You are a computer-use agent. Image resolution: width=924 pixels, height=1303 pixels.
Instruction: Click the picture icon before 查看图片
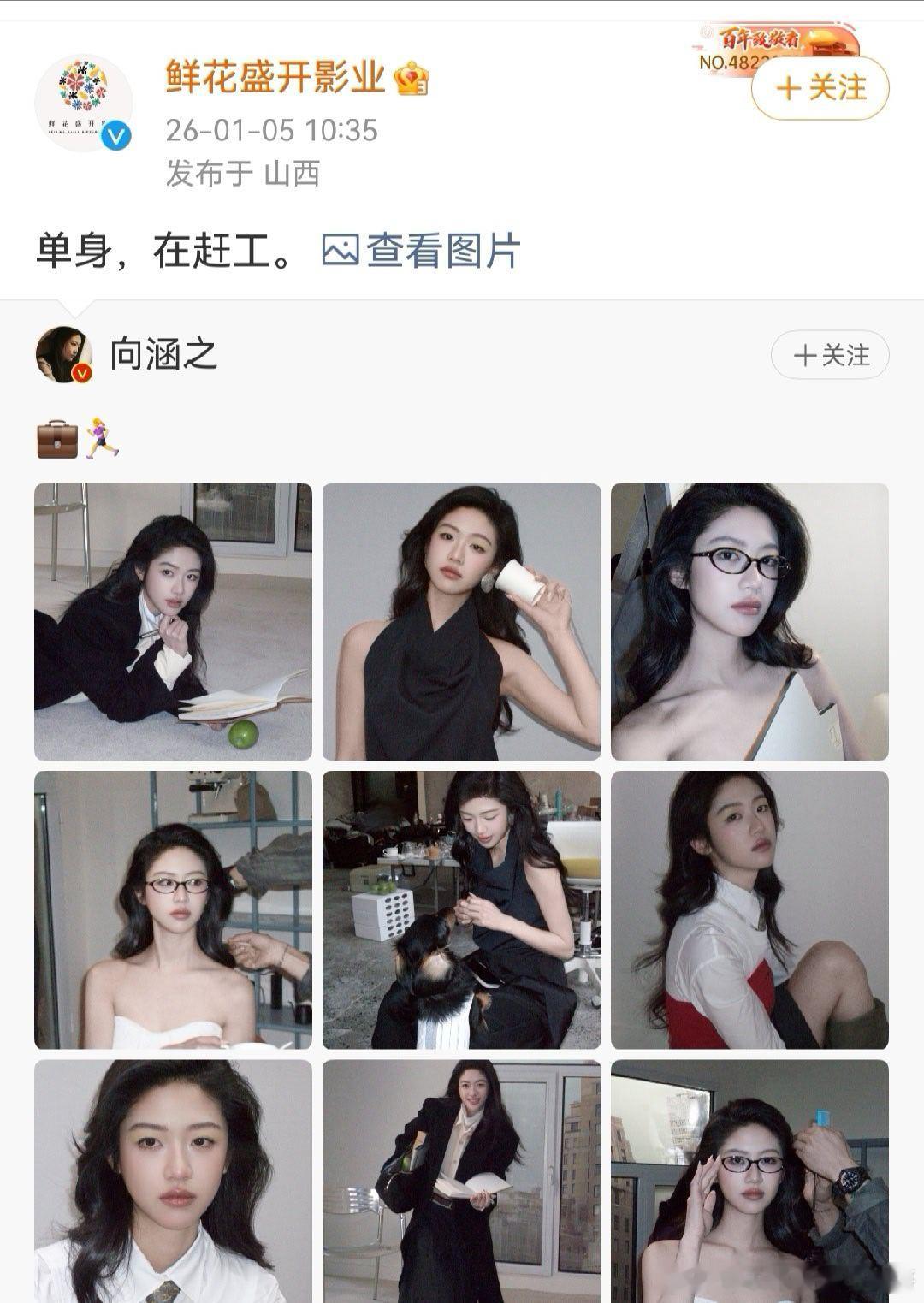(339, 249)
